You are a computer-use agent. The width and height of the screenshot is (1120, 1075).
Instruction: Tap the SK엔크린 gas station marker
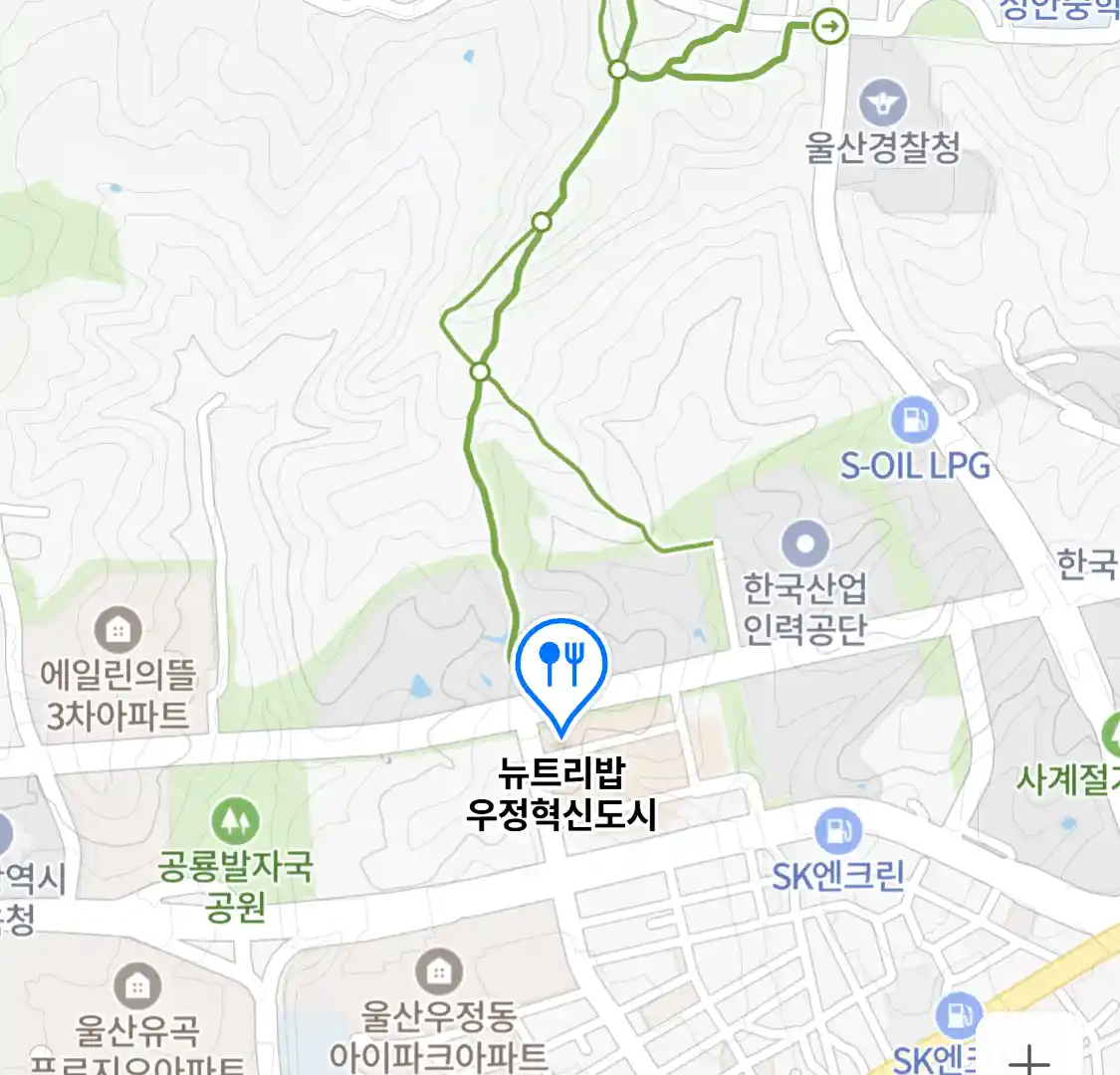[838, 830]
